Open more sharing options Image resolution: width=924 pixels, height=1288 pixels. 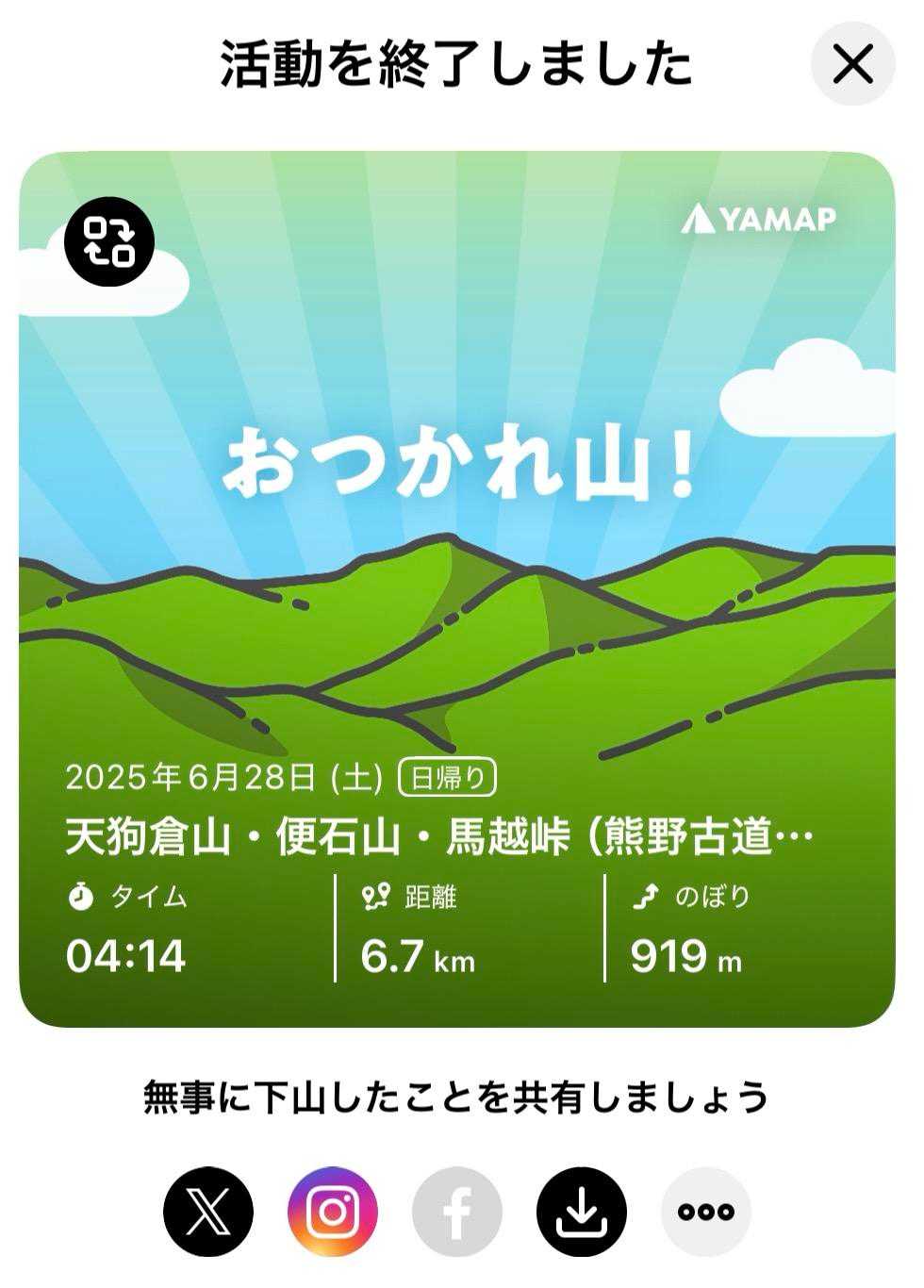coord(706,1212)
